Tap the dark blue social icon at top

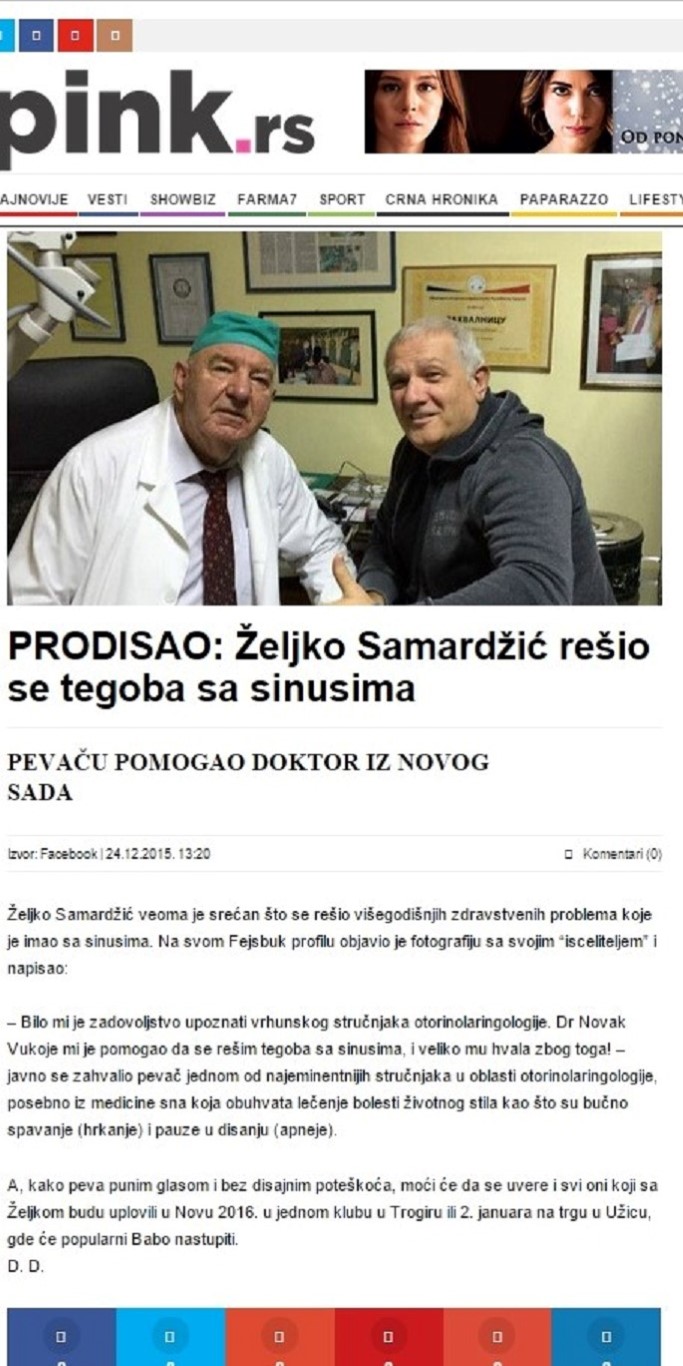click(x=36, y=36)
